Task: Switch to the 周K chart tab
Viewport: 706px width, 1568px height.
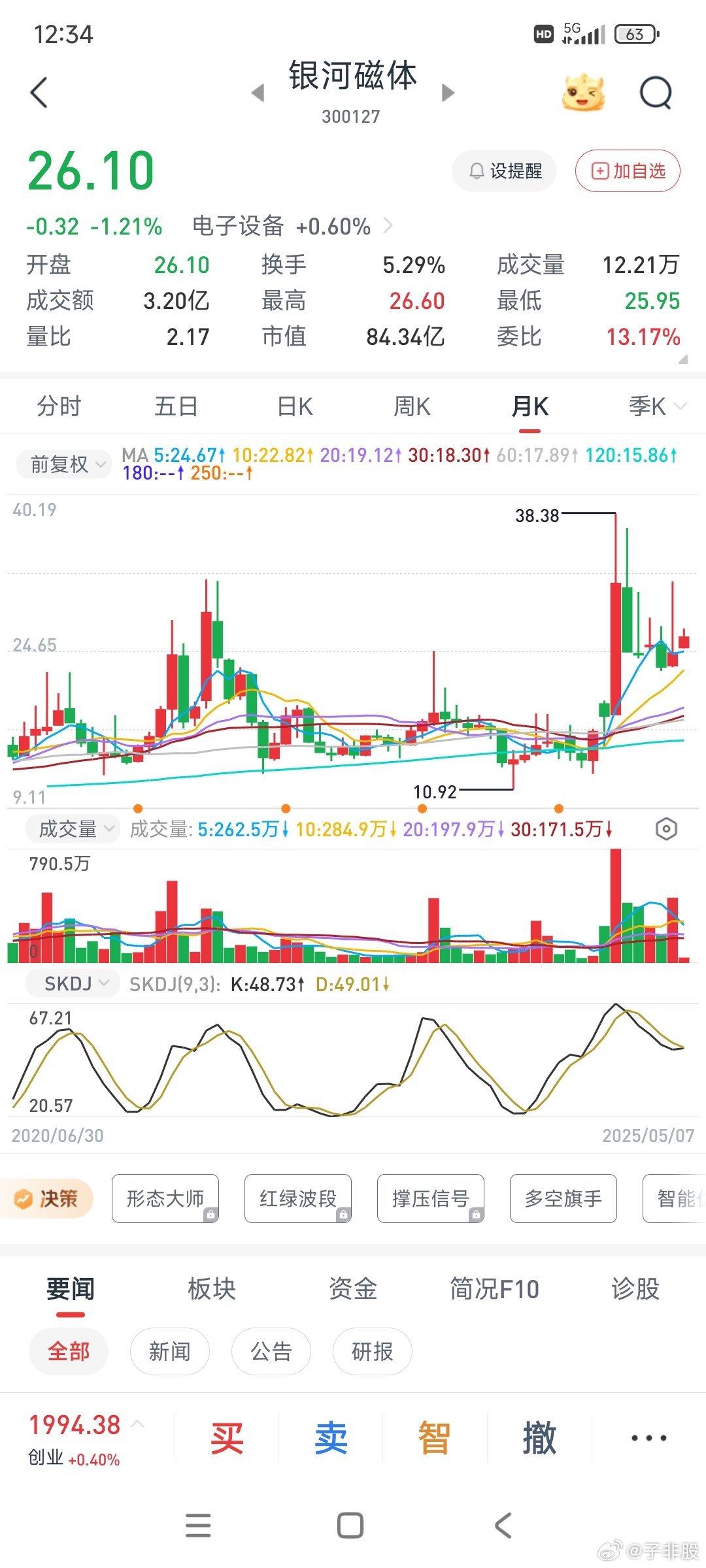Action: (x=412, y=406)
